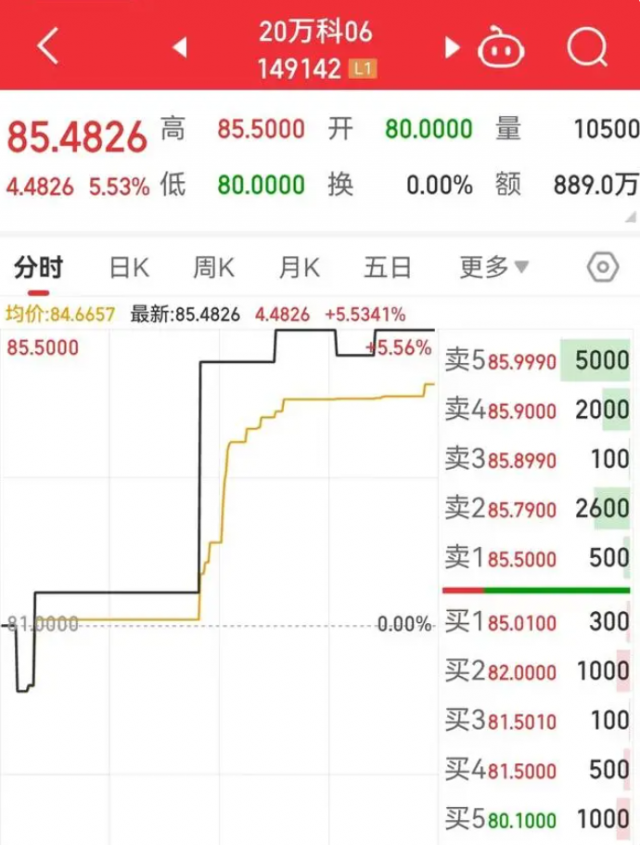This screenshot has height=845, width=640.
Task: Switch to the next security
Action: (452, 47)
